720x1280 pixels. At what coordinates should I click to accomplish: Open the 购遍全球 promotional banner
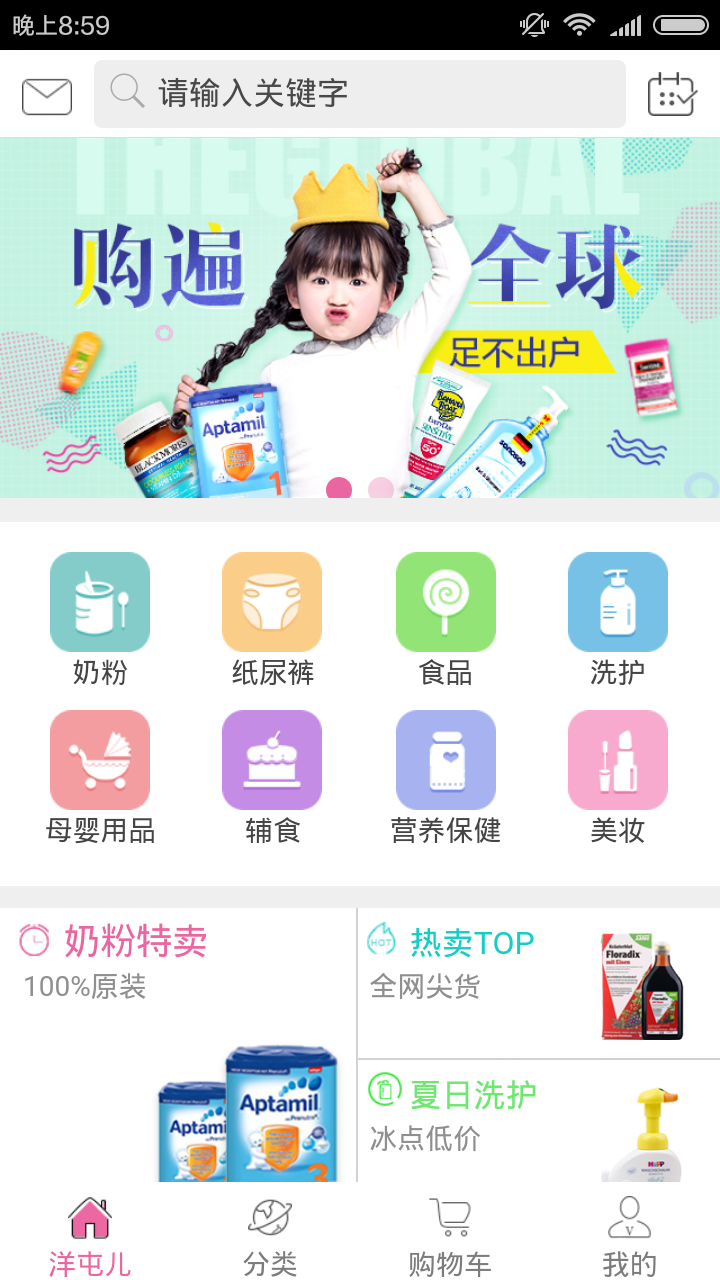tap(359, 318)
